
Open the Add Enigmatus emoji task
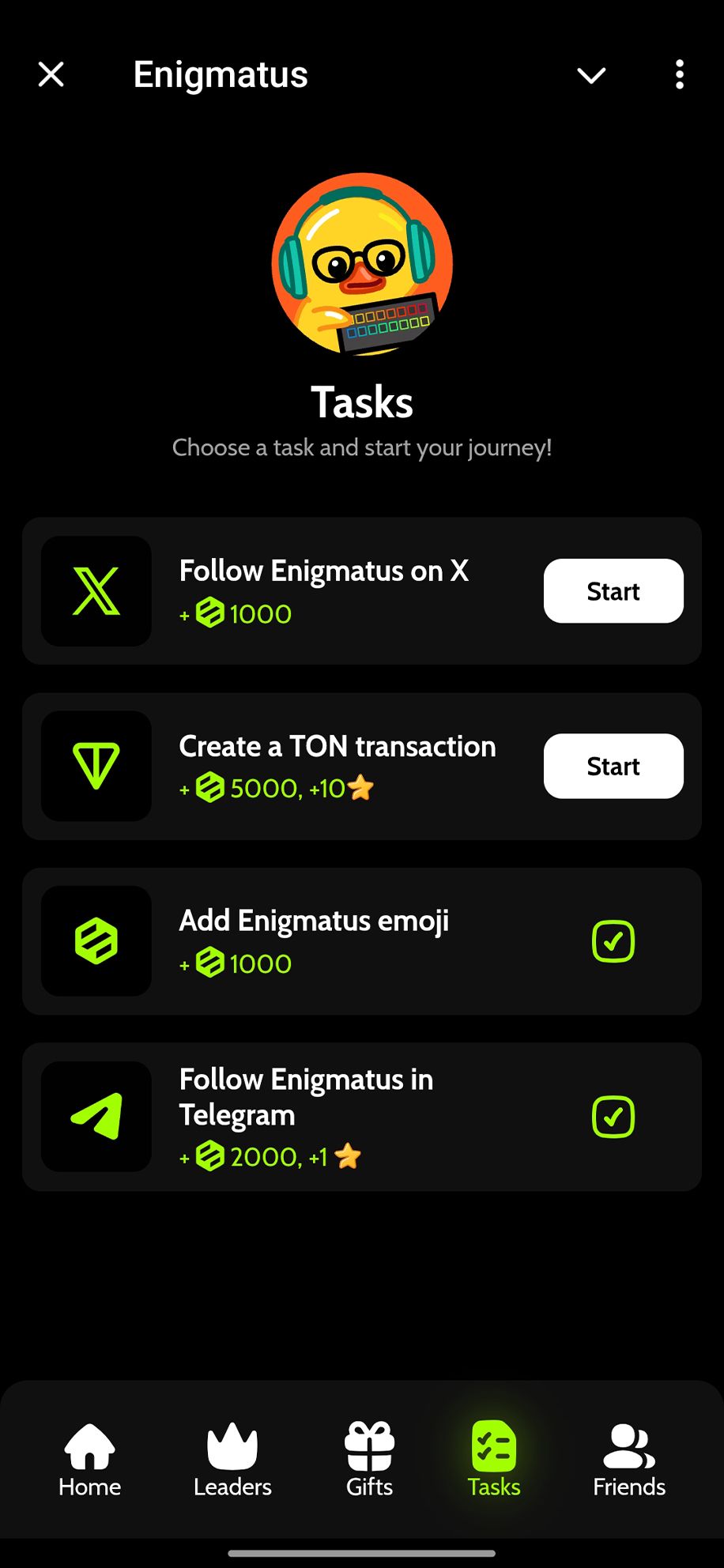click(361, 941)
